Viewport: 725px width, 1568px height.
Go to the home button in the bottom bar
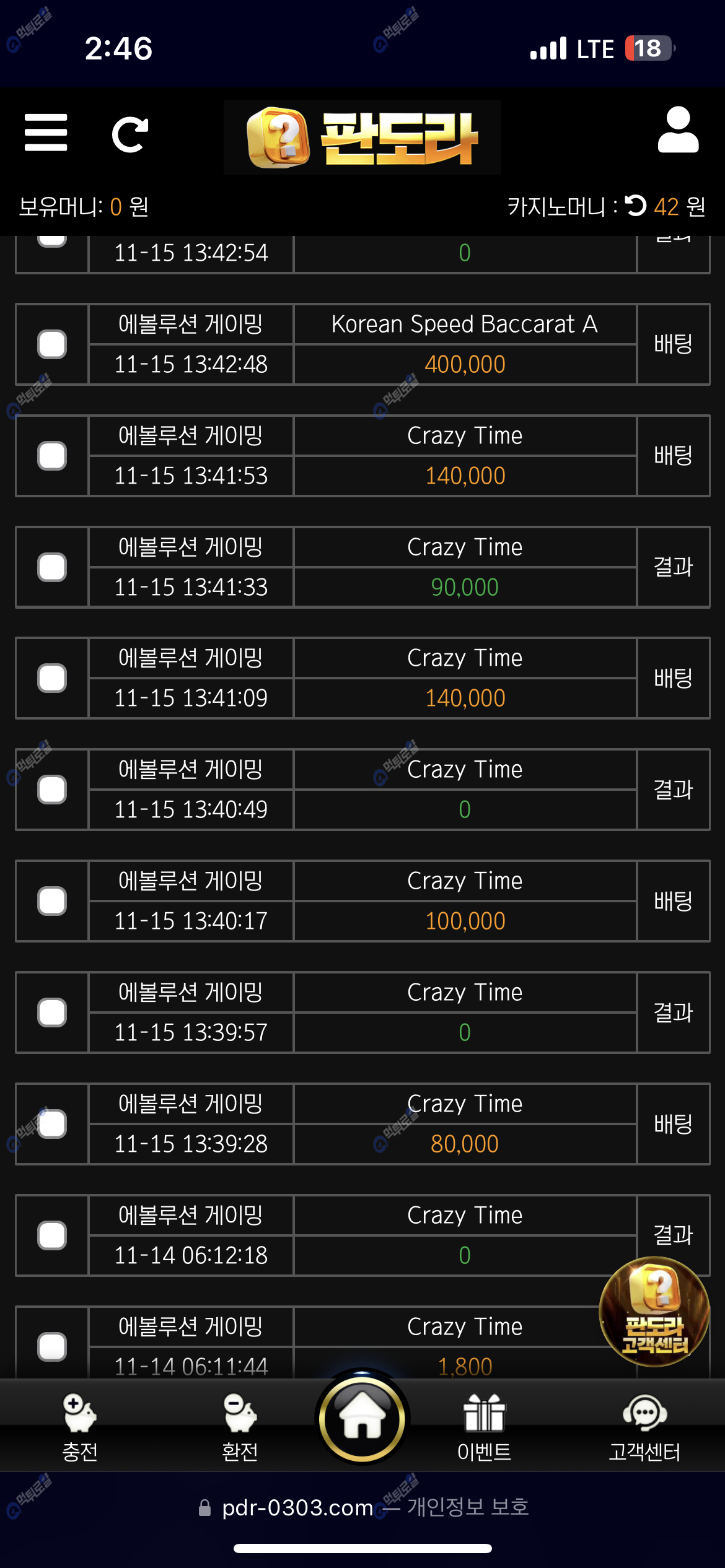362,1418
